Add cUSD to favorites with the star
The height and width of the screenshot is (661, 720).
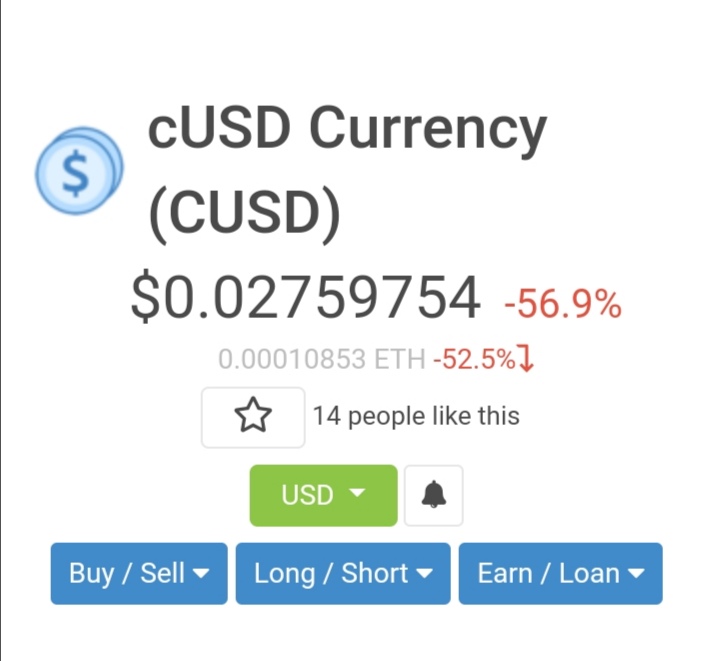(x=253, y=416)
